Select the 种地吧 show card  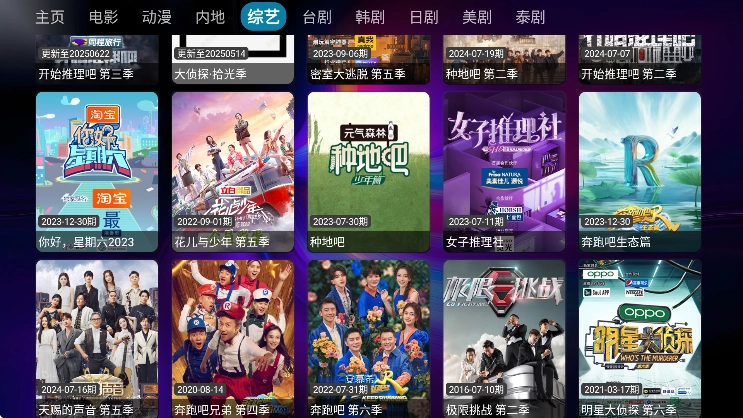click(369, 171)
